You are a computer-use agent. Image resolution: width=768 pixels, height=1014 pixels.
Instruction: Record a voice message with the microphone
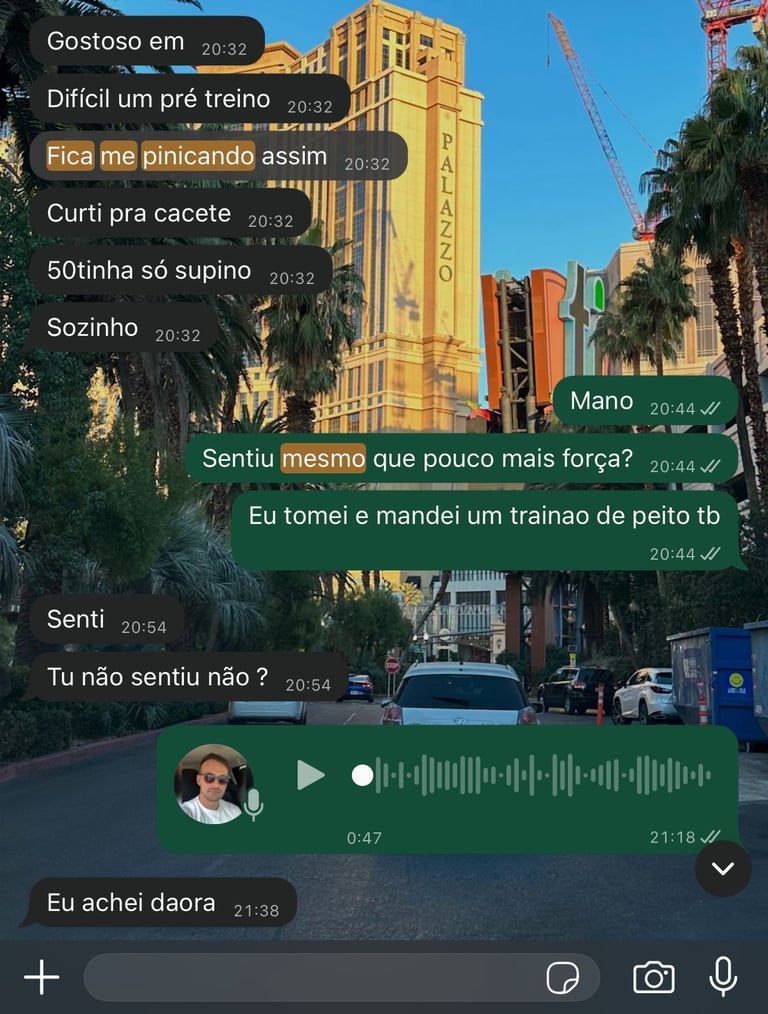[723, 977]
